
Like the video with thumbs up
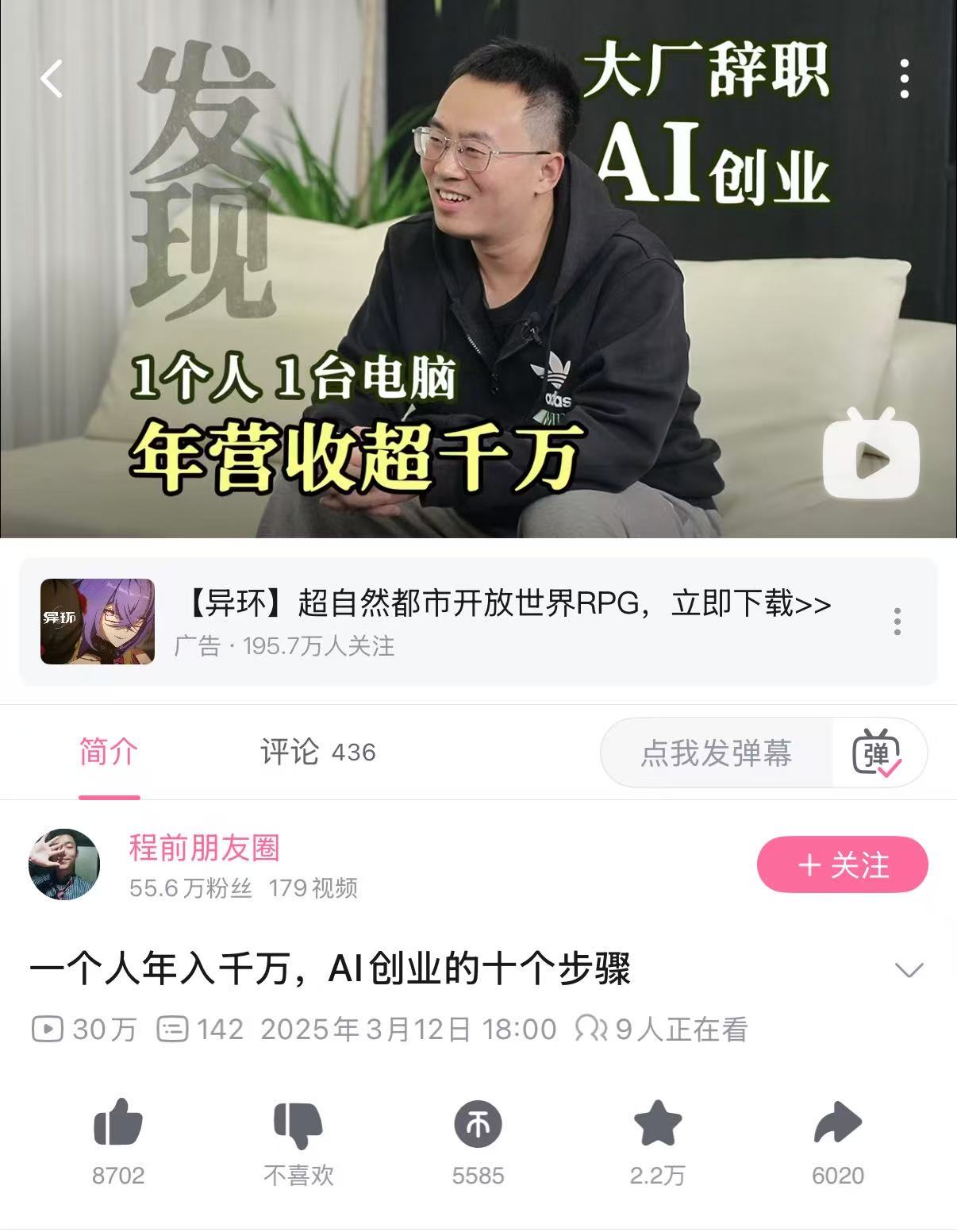[118, 1123]
